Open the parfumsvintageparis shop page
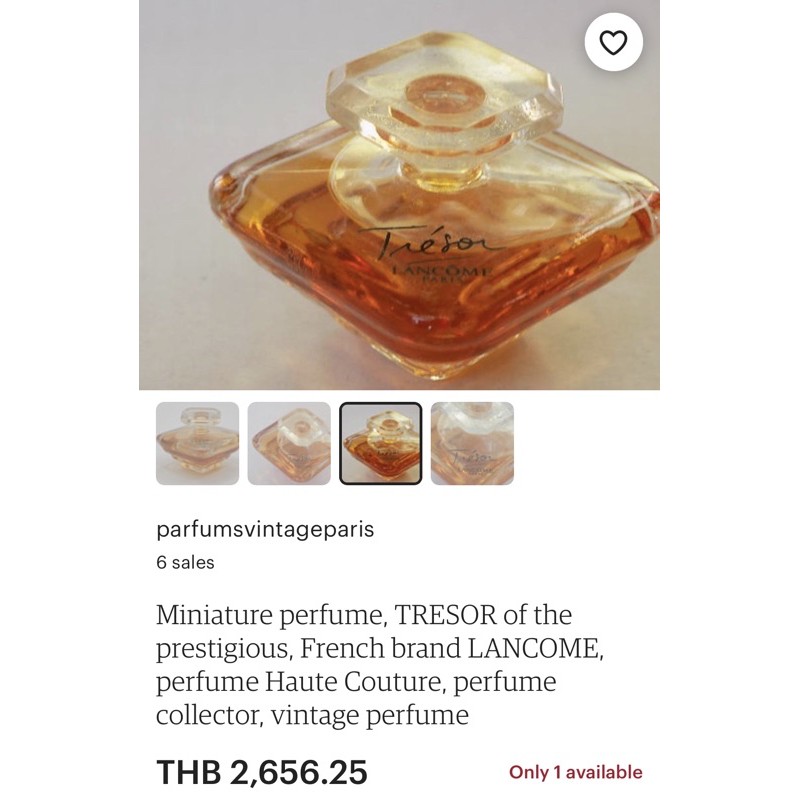 265,530
